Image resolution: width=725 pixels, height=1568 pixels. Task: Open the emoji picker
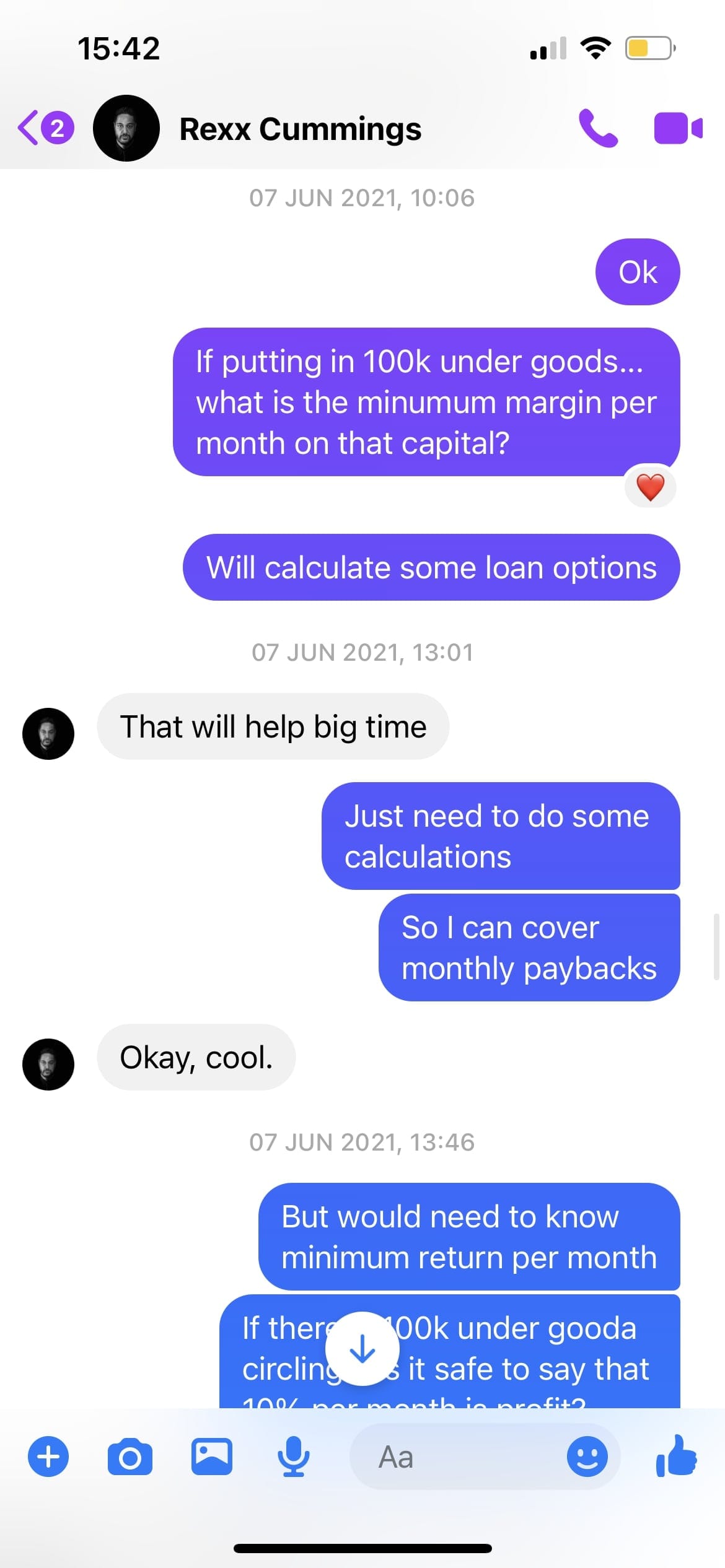click(587, 1457)
